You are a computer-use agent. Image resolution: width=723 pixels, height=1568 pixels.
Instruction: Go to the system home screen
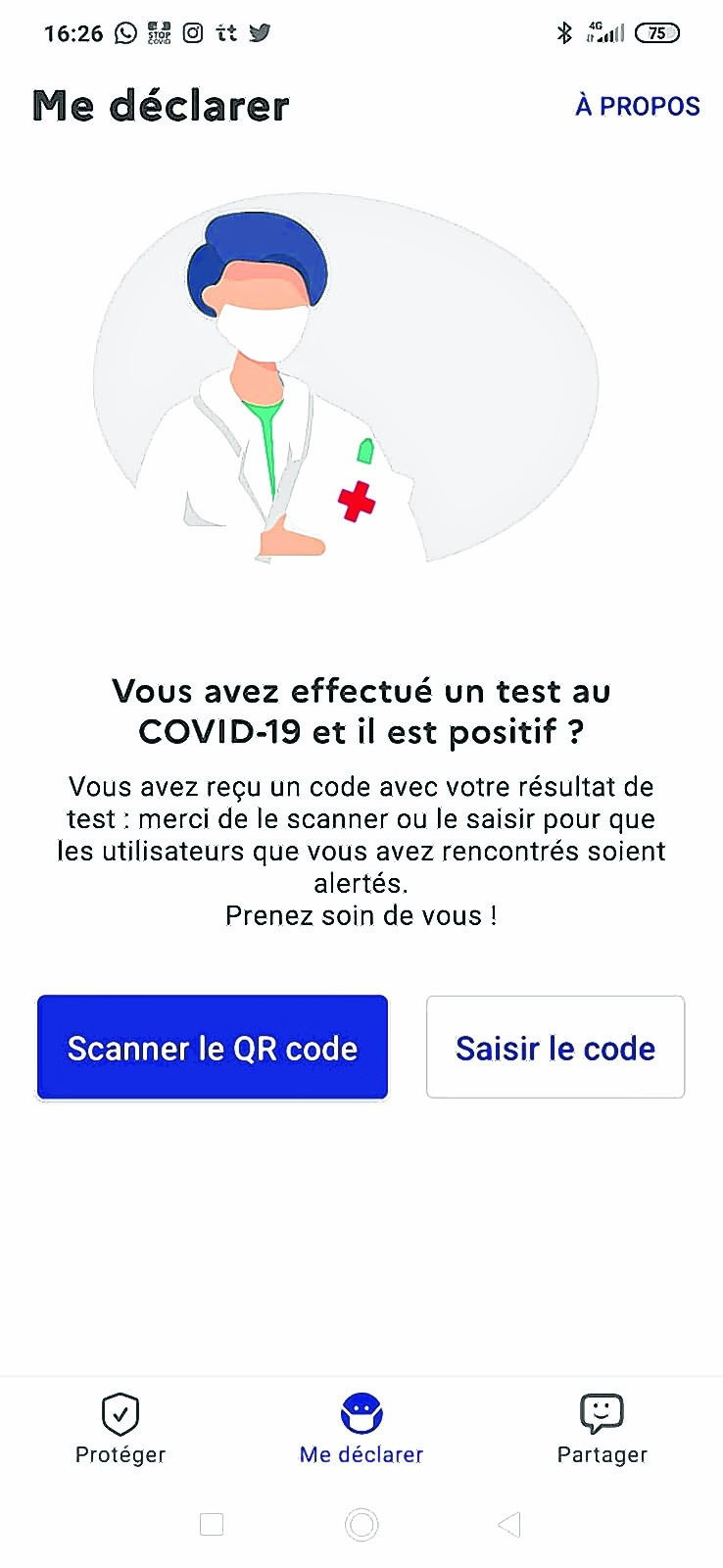coord(361,1525)
